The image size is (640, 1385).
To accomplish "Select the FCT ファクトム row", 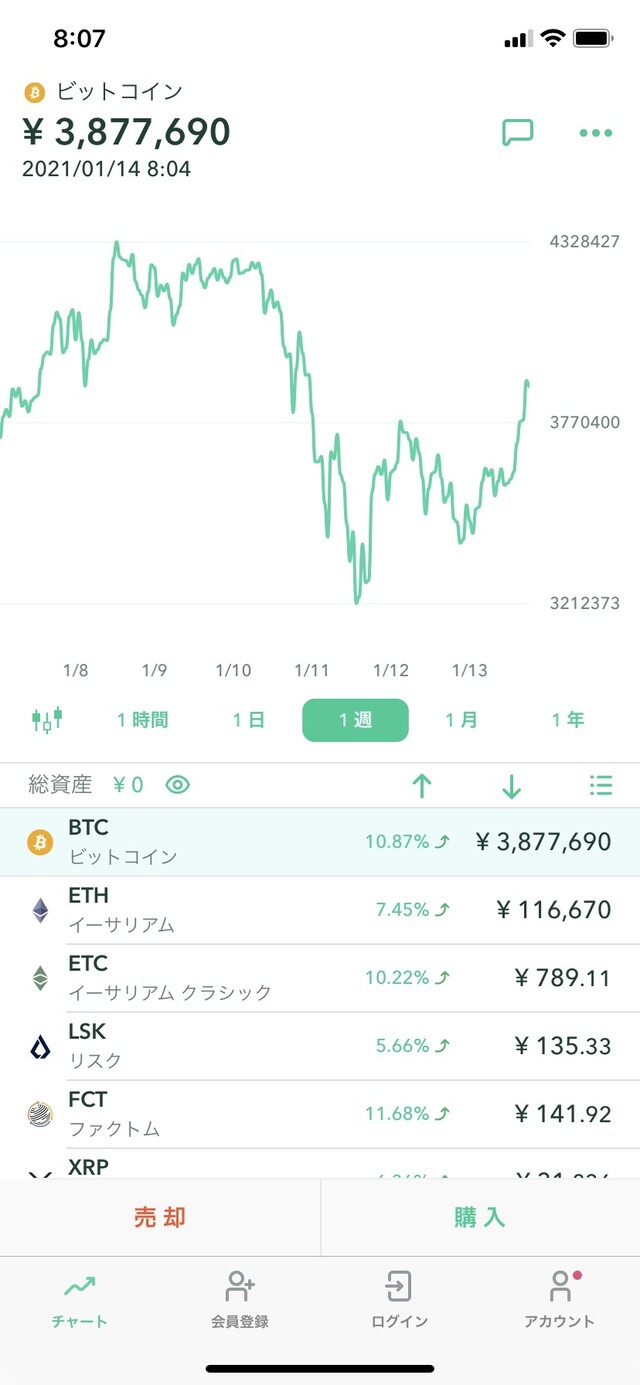I will pos(320,1114).
